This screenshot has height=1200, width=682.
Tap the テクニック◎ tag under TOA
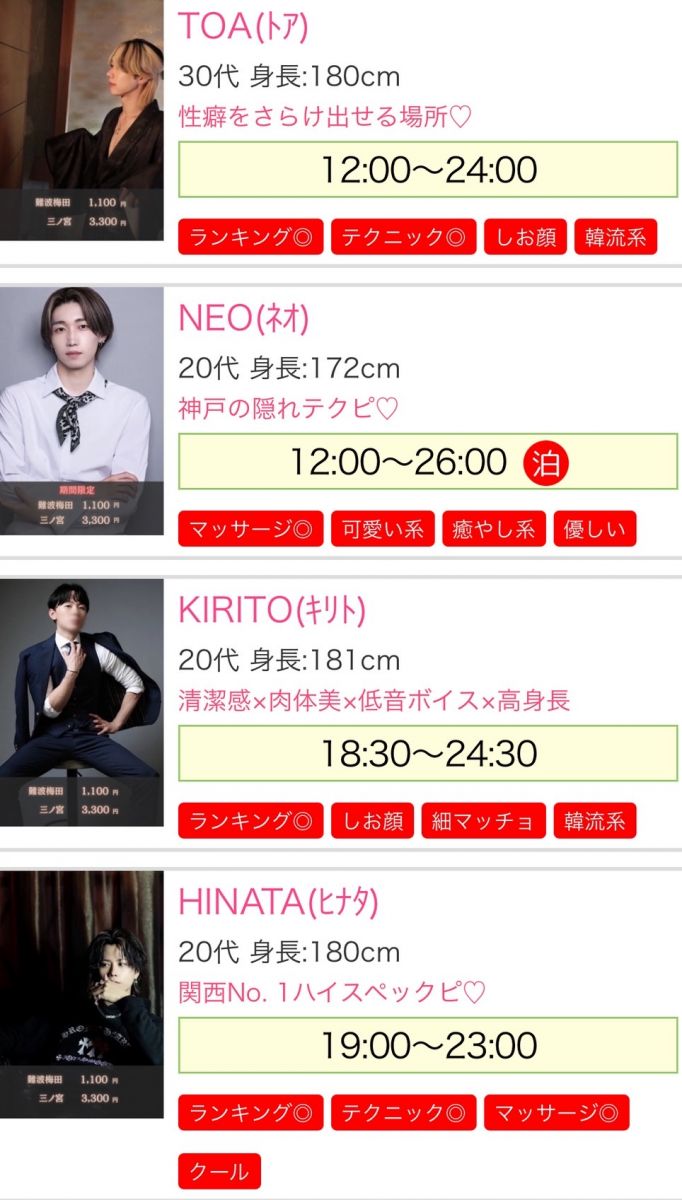pyautogui.click(x=403, y=237)
